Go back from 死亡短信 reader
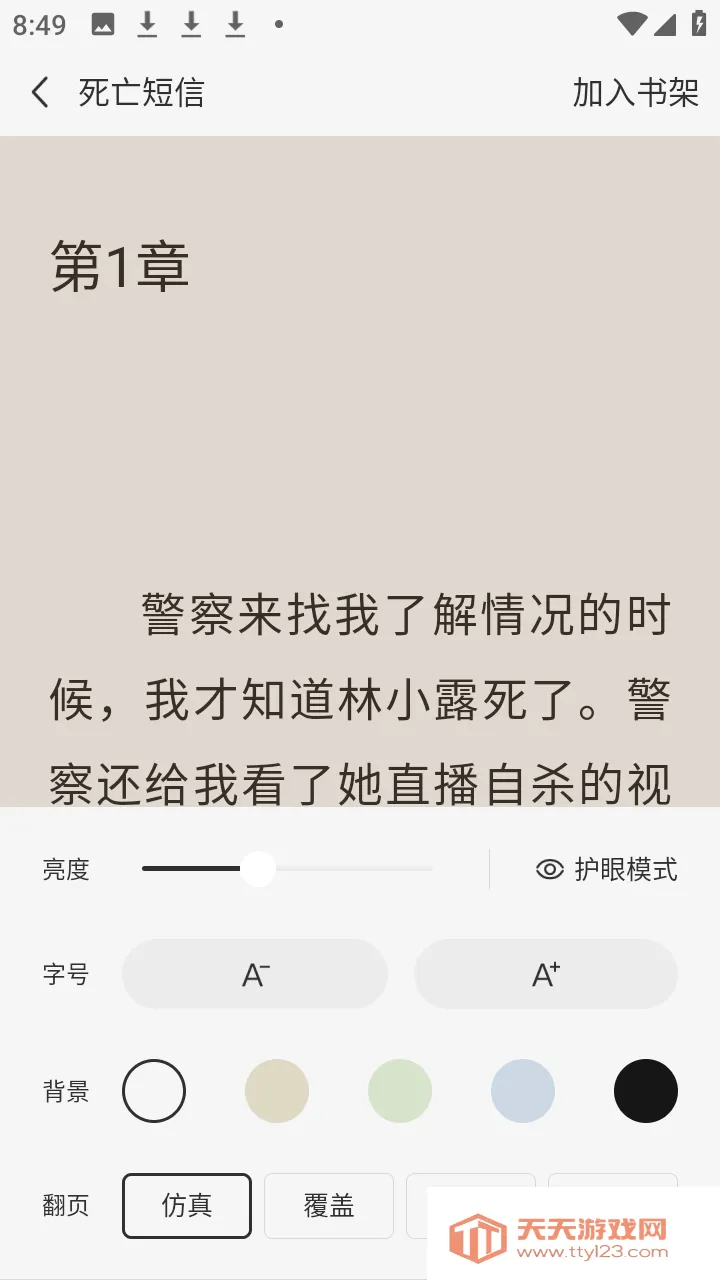The image size is (720, 1280). [x=40, y=93]
